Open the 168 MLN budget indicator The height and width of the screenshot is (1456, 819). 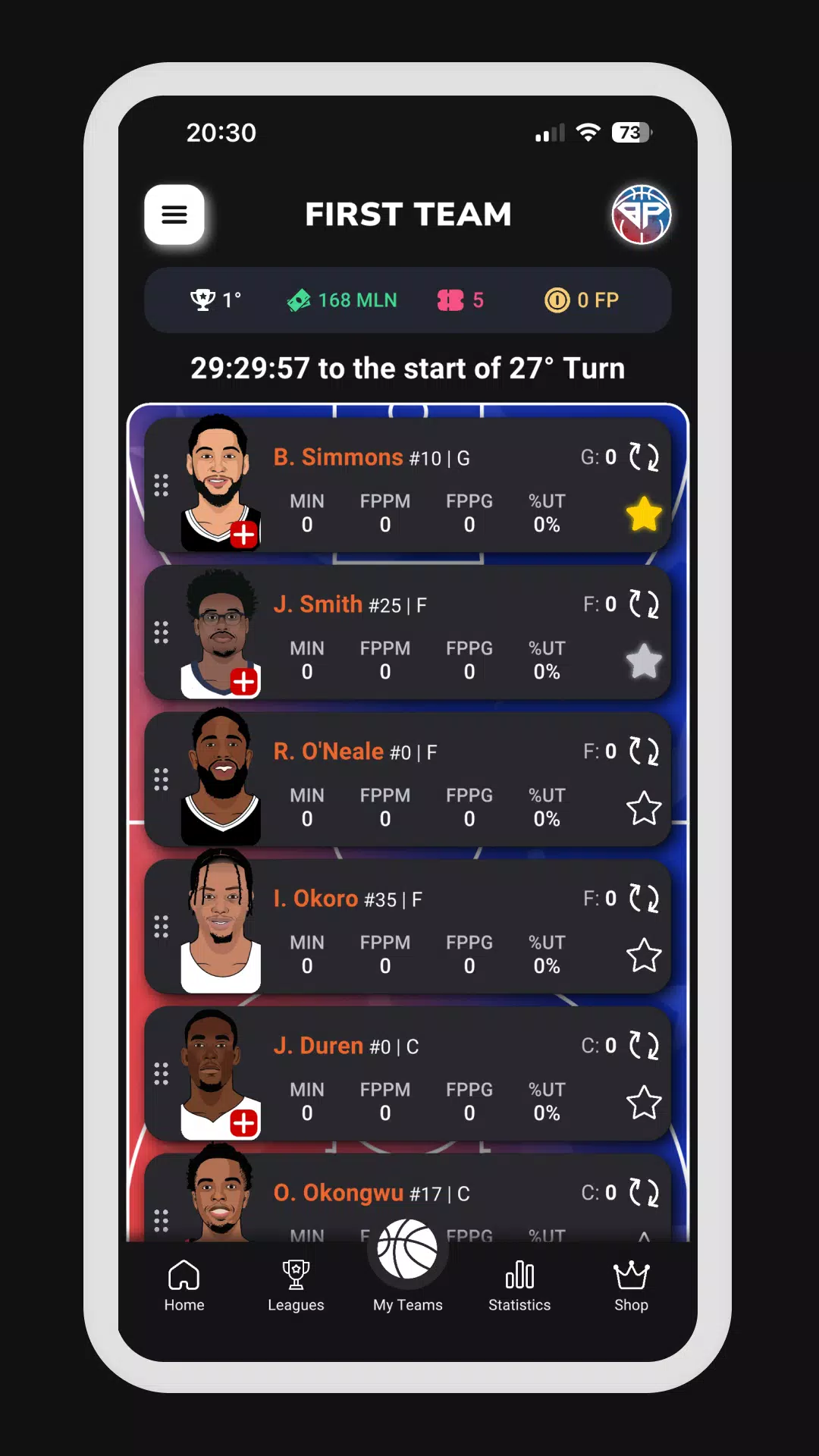(x=343, y=300)
